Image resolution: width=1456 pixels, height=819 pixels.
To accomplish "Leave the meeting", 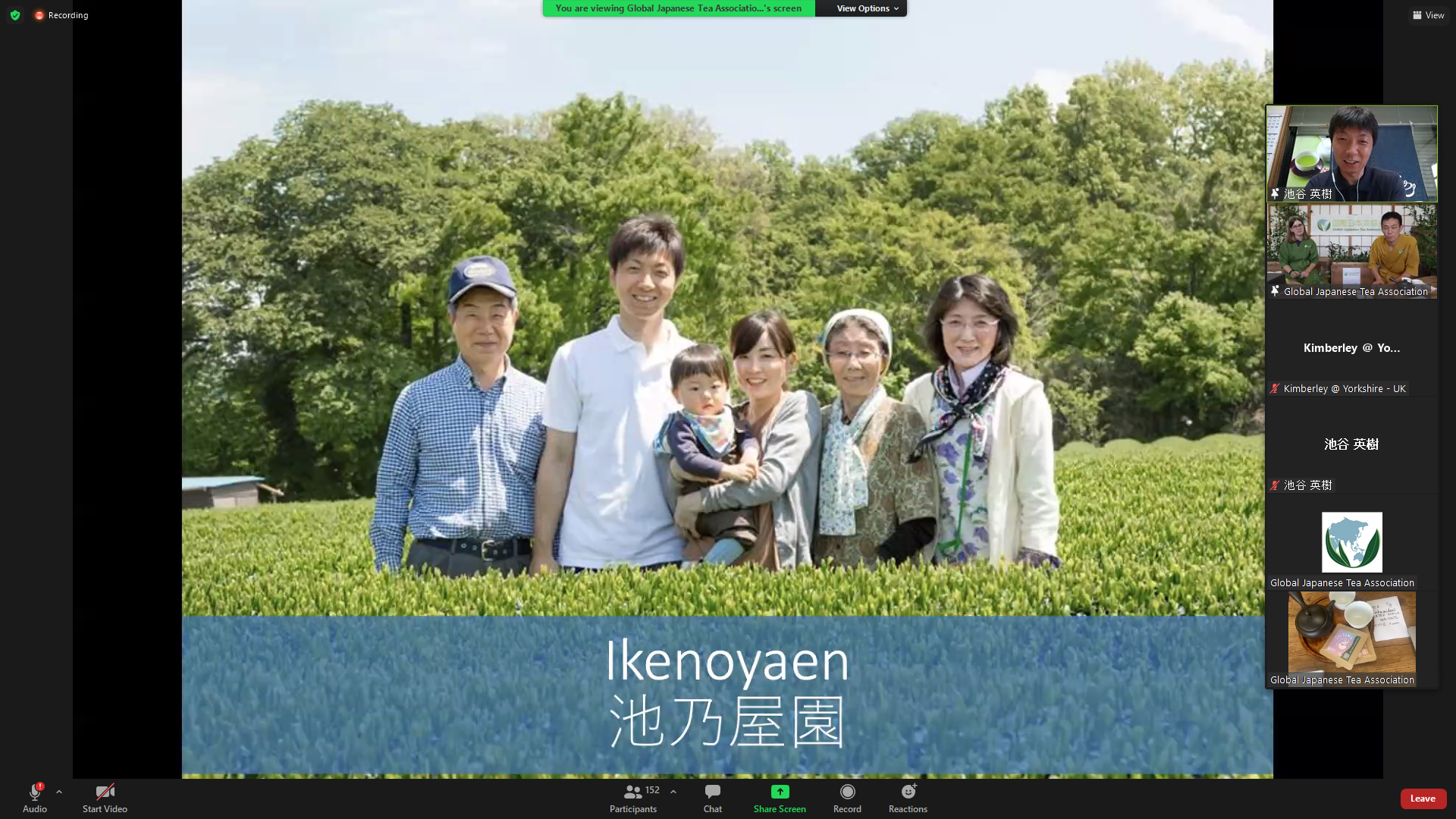I will (1423, 799).
